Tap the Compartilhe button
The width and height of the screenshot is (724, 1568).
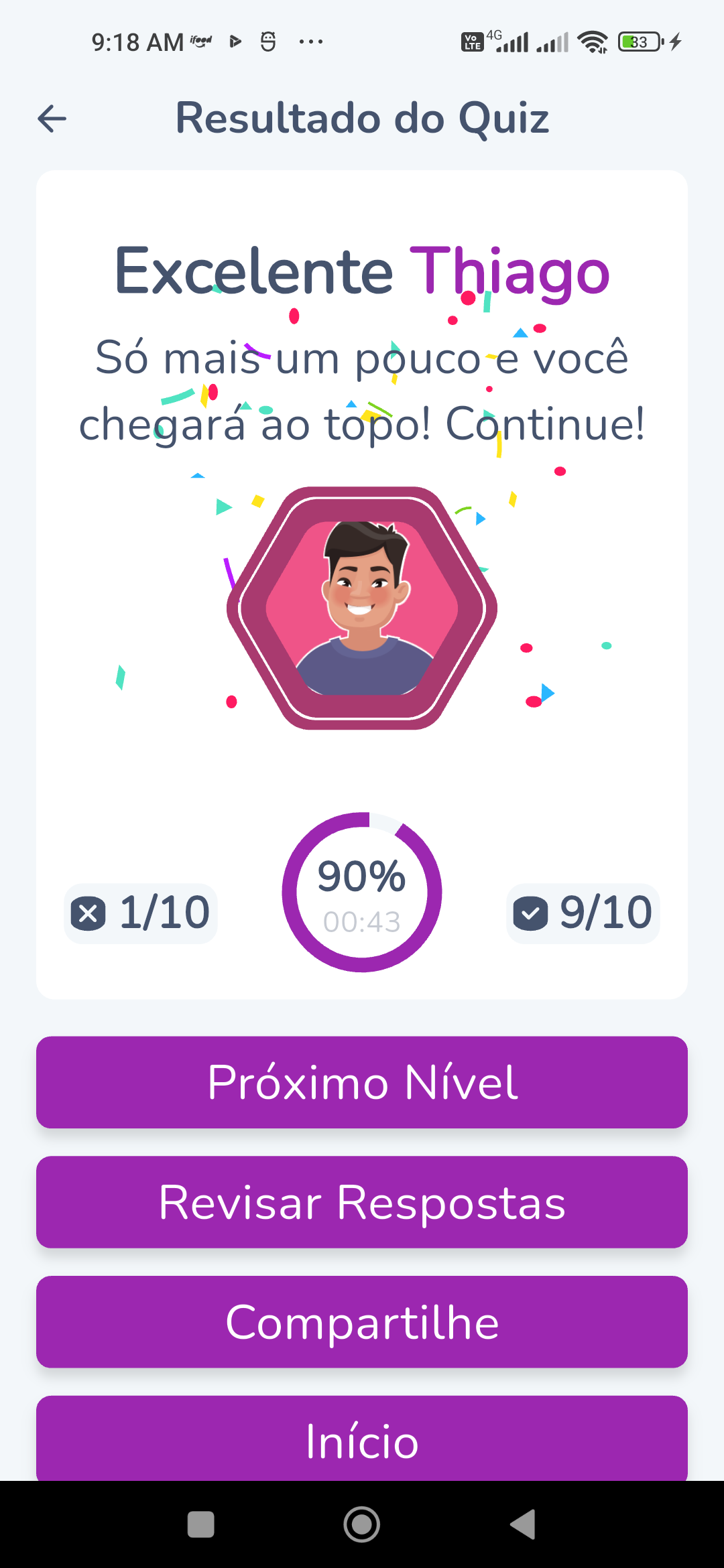pyautogui.click(x=362, y=1322)
